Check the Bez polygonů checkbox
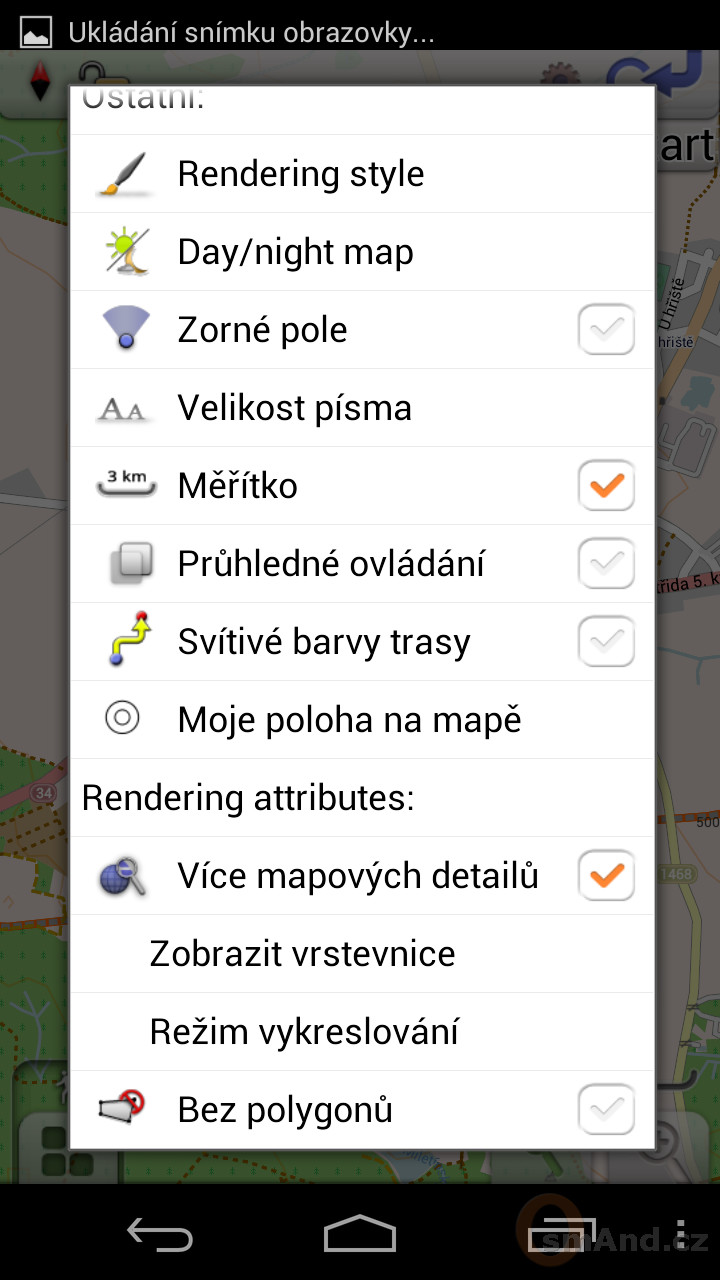 point(606,1110)
